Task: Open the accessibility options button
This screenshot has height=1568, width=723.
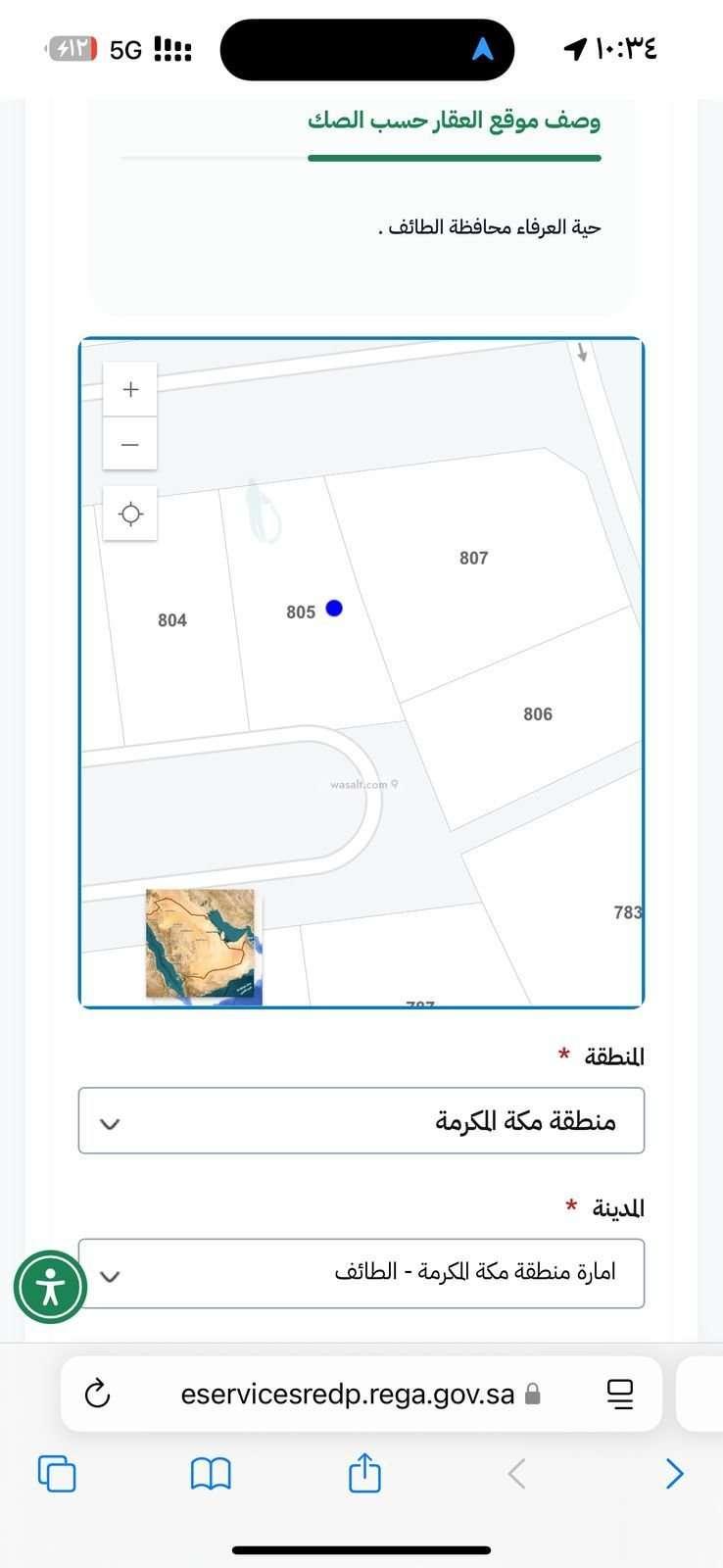Action: point(50,1287)
